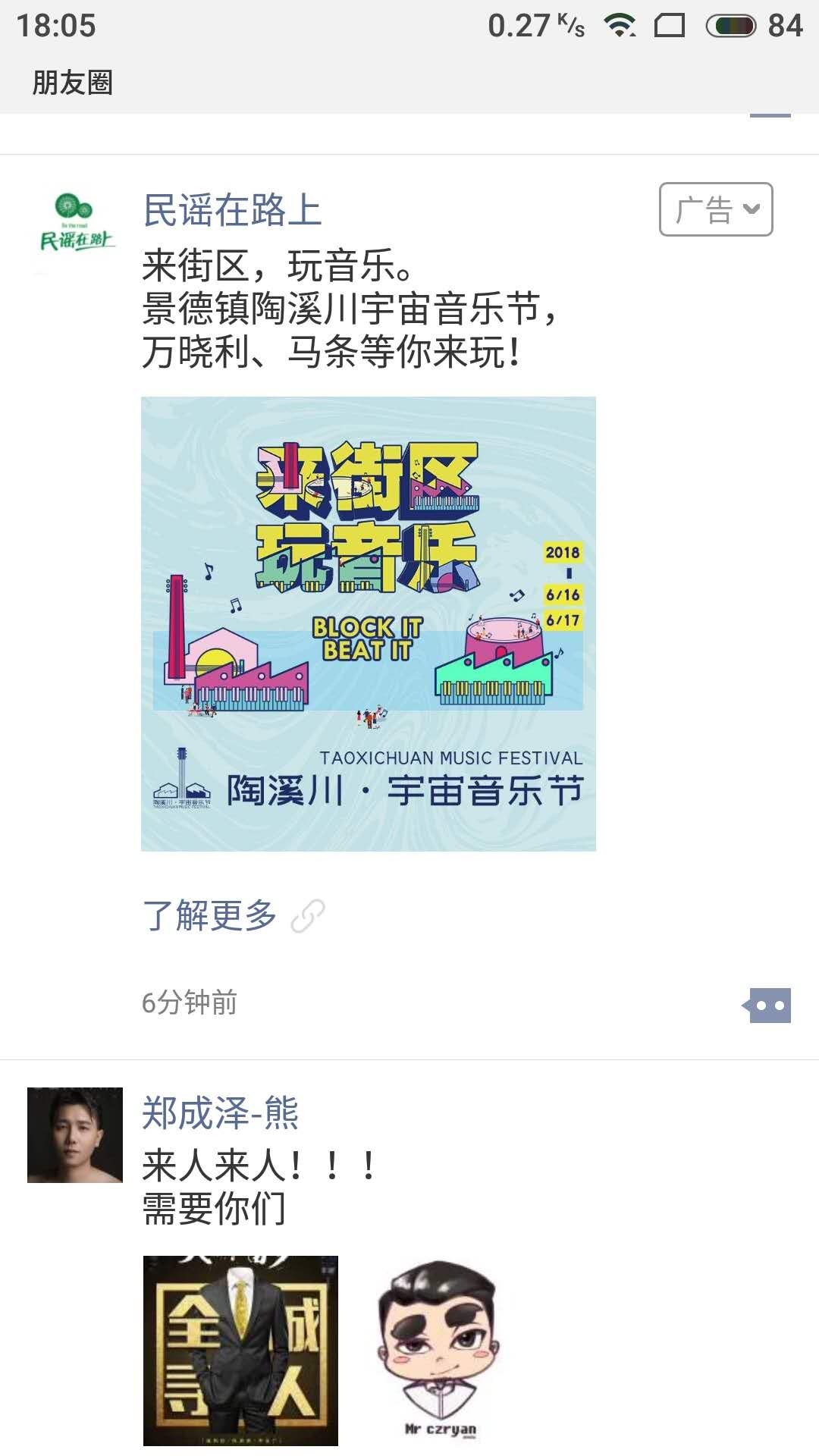This screenshot has width=819, height=1456.
Task: View the 全城寻人 poster image
Action: 240,1351
